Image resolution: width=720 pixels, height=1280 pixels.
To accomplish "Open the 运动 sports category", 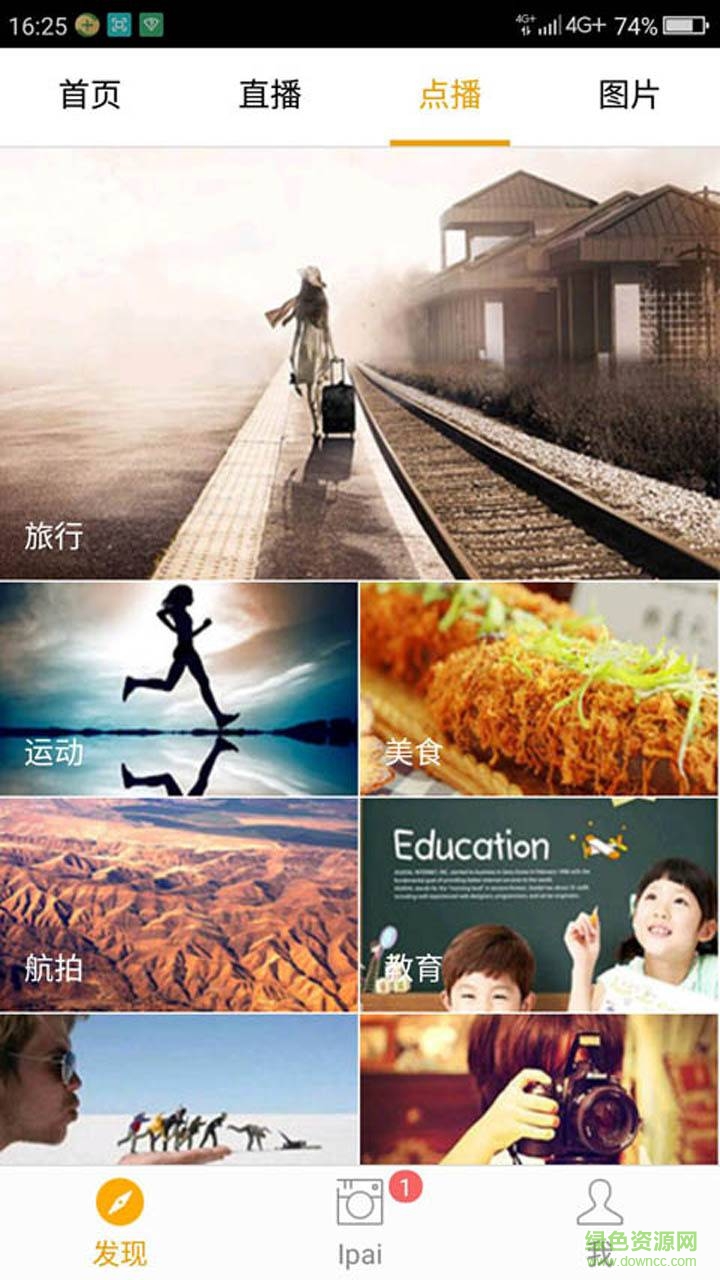I will coord(178,690).
